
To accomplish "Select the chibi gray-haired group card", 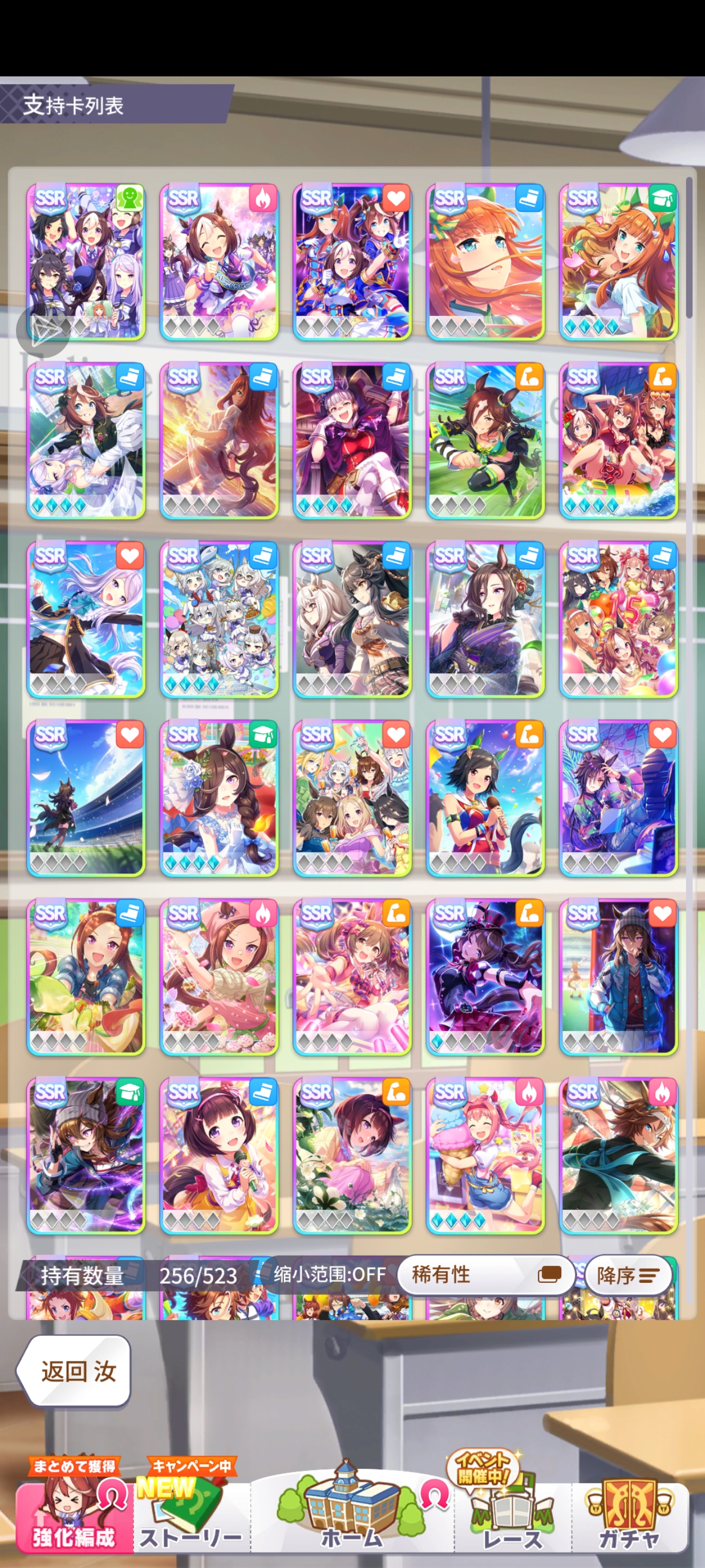I will click(x=219, y=619).
